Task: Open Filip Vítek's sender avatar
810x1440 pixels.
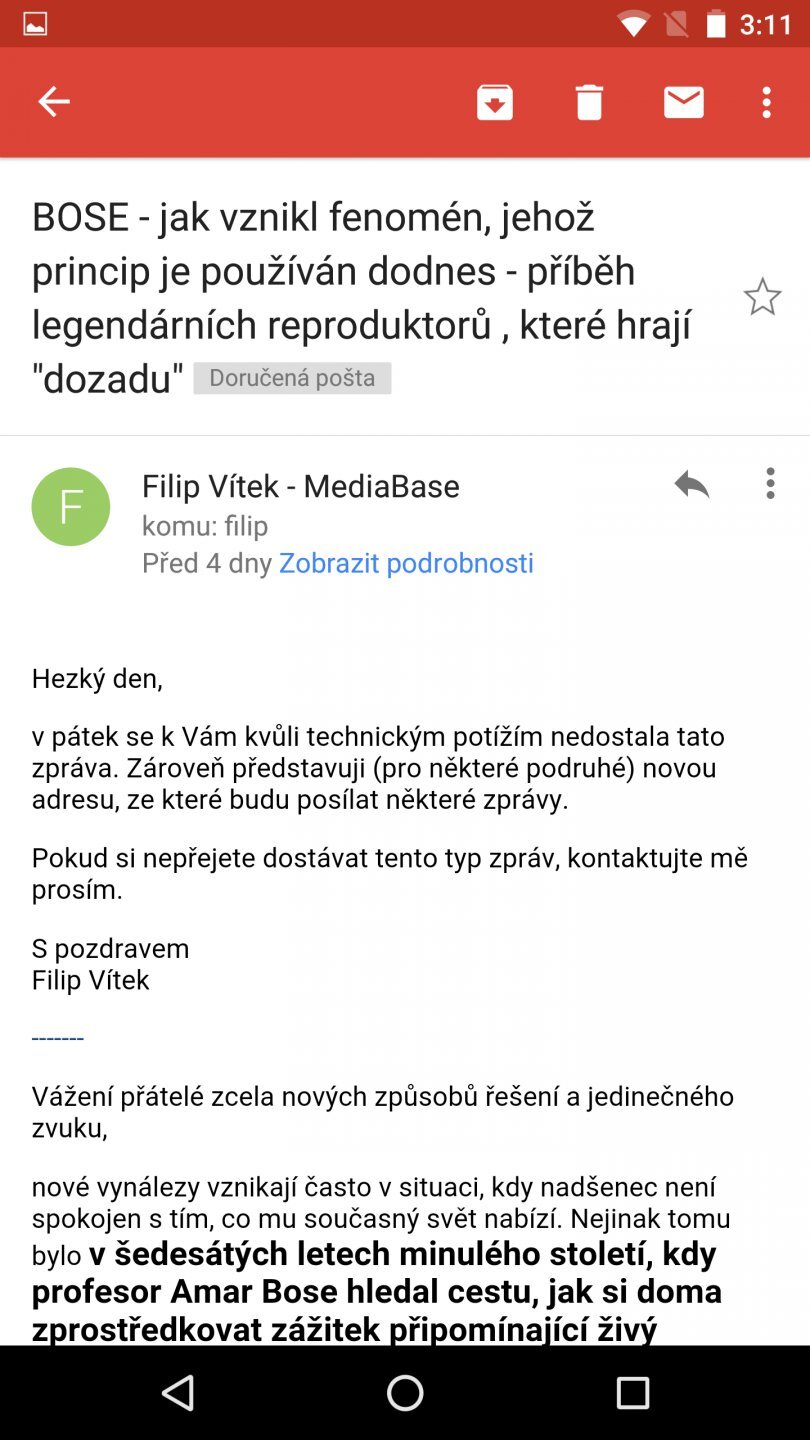Action: [x=71, y=507]
